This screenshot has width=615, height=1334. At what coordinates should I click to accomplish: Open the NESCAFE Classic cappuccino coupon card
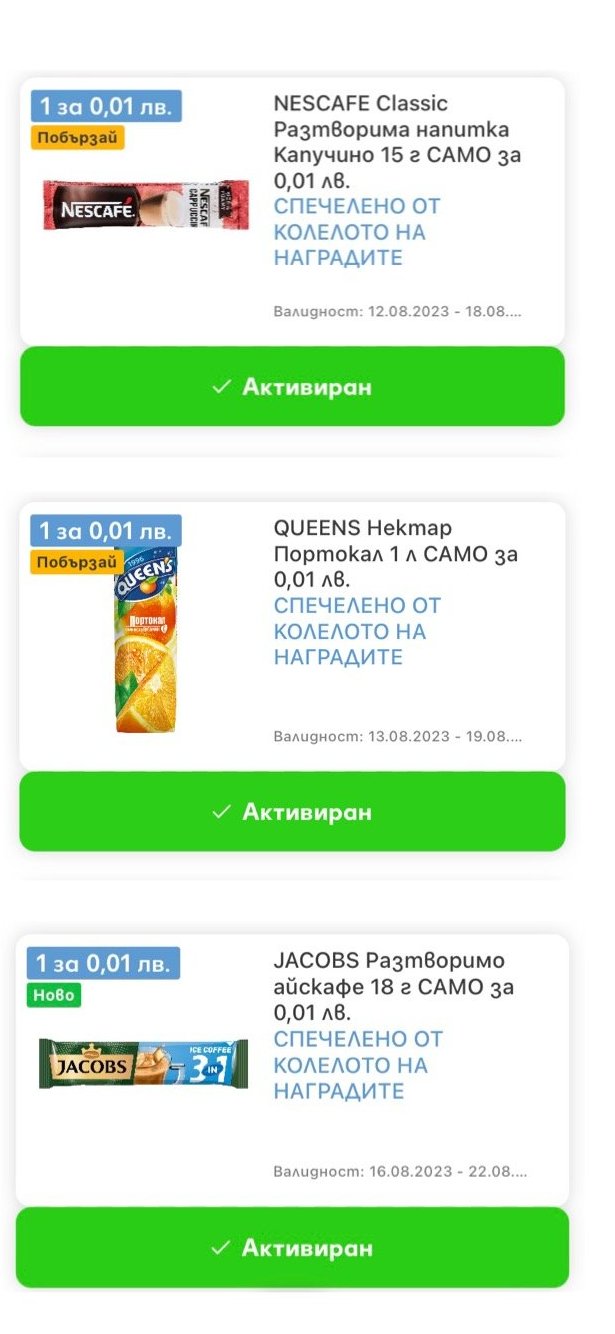coord(292,212)
